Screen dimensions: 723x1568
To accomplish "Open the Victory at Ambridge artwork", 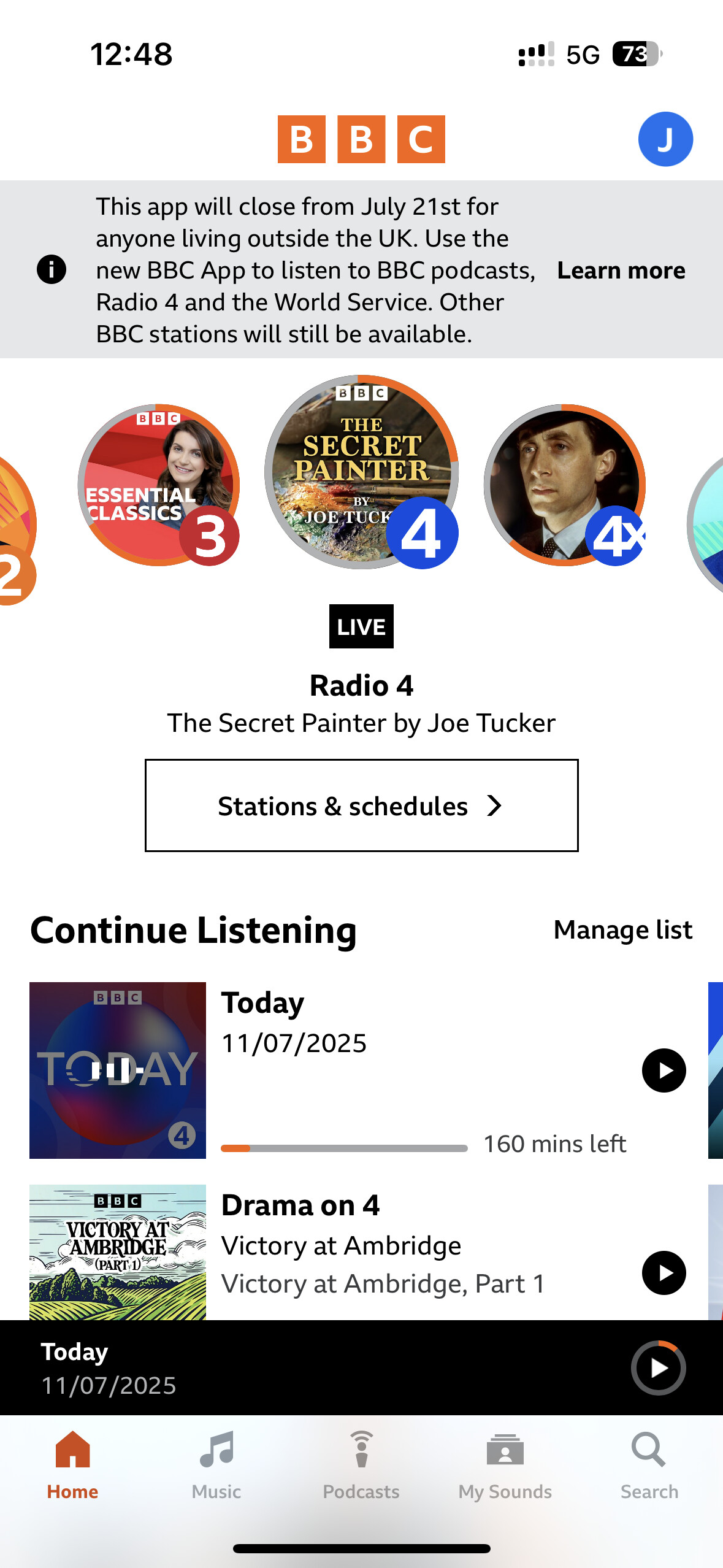I will pos(118,1252).
